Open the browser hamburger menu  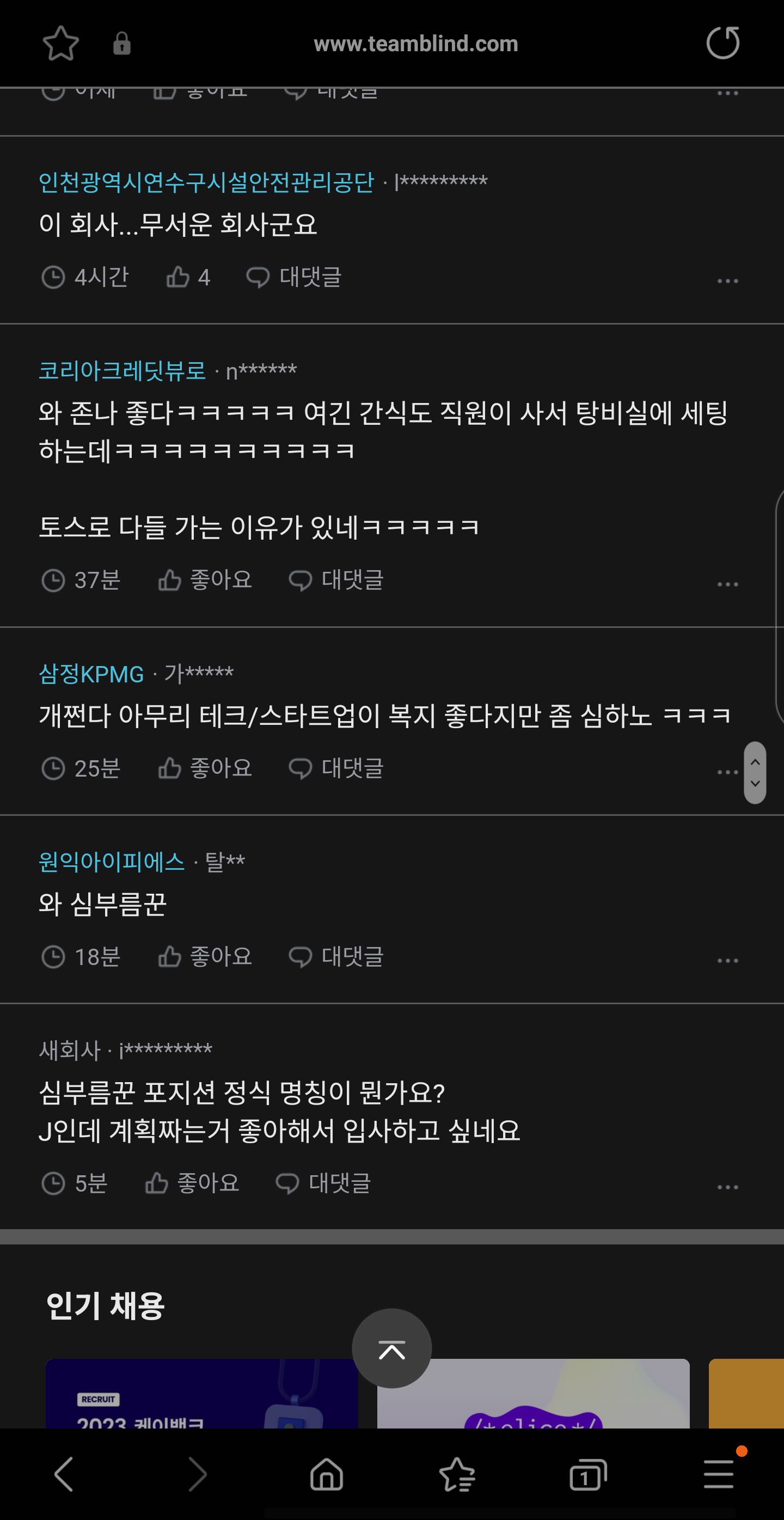pyautogui.click(x=719, y=1473)
